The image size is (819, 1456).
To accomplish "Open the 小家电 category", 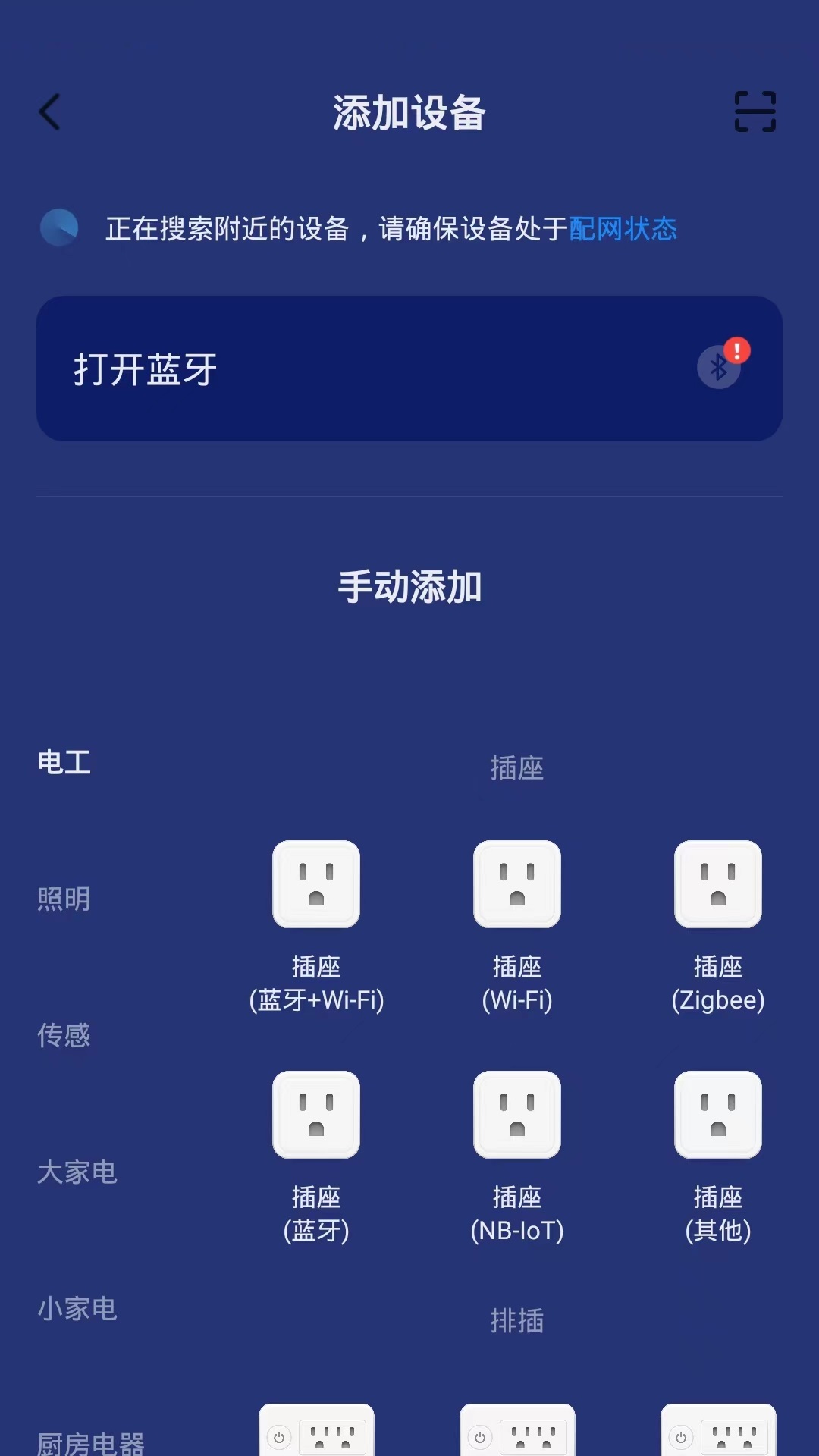I will (x=77, y=1308).
